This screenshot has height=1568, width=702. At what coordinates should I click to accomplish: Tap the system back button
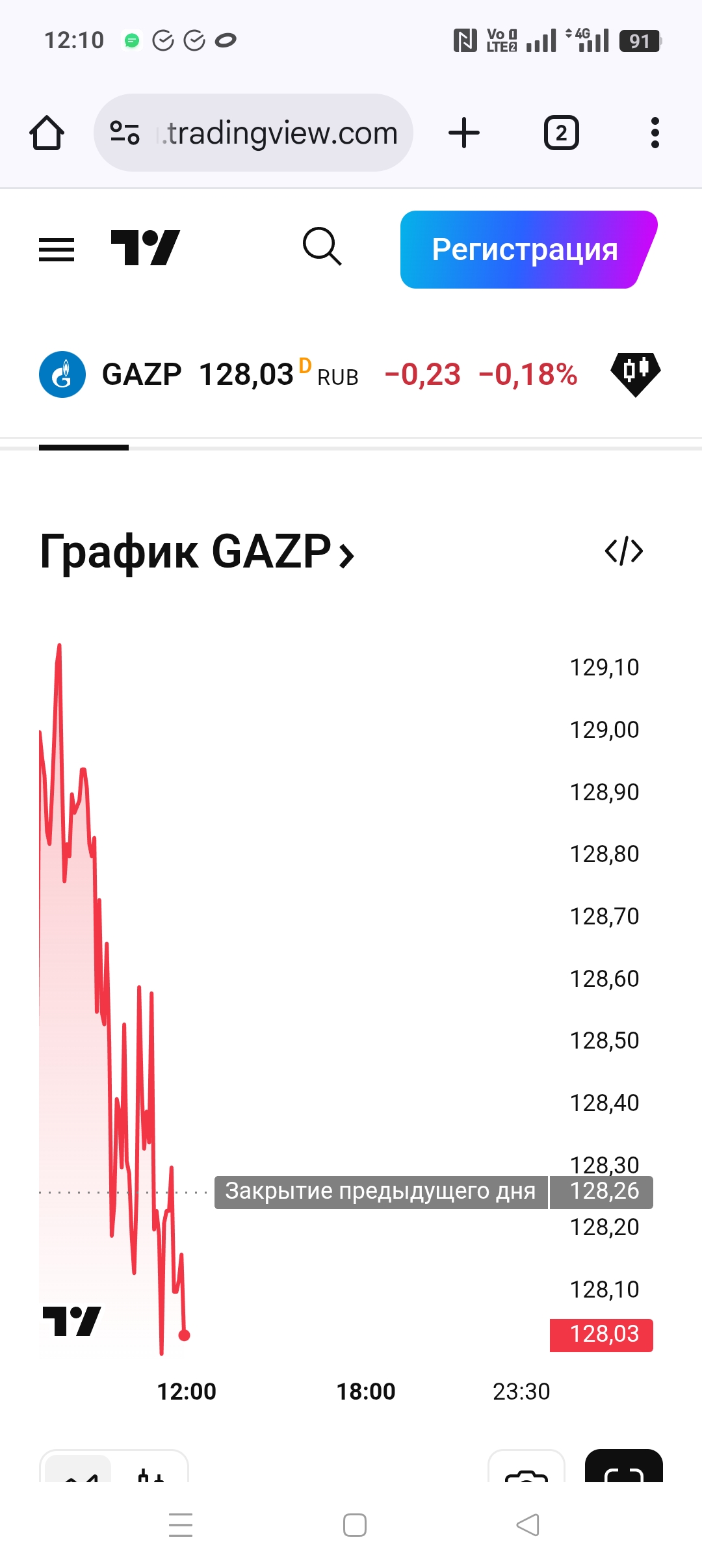[x=527, y=1524]
